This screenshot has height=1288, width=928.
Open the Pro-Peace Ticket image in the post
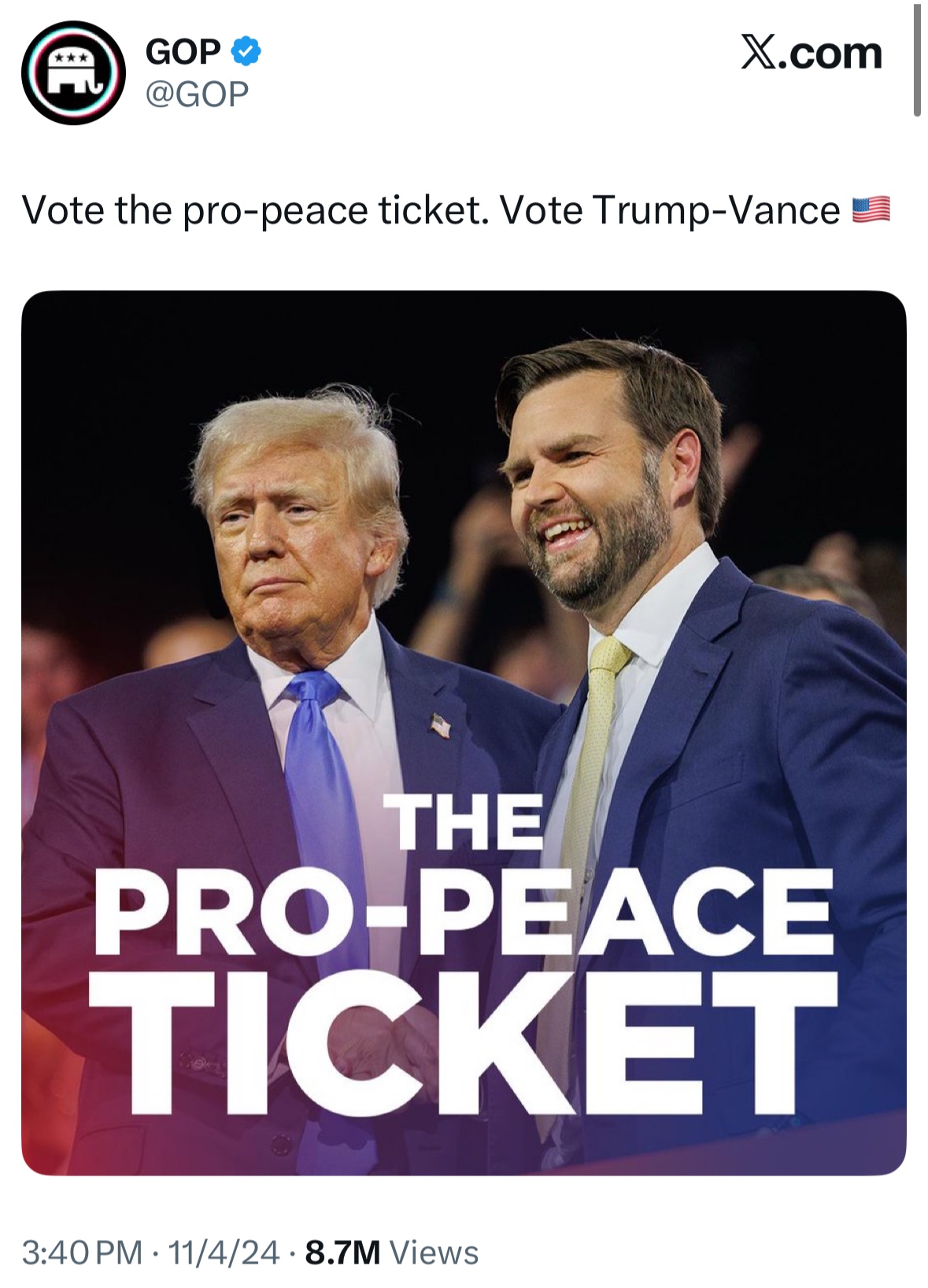point(464,732)
